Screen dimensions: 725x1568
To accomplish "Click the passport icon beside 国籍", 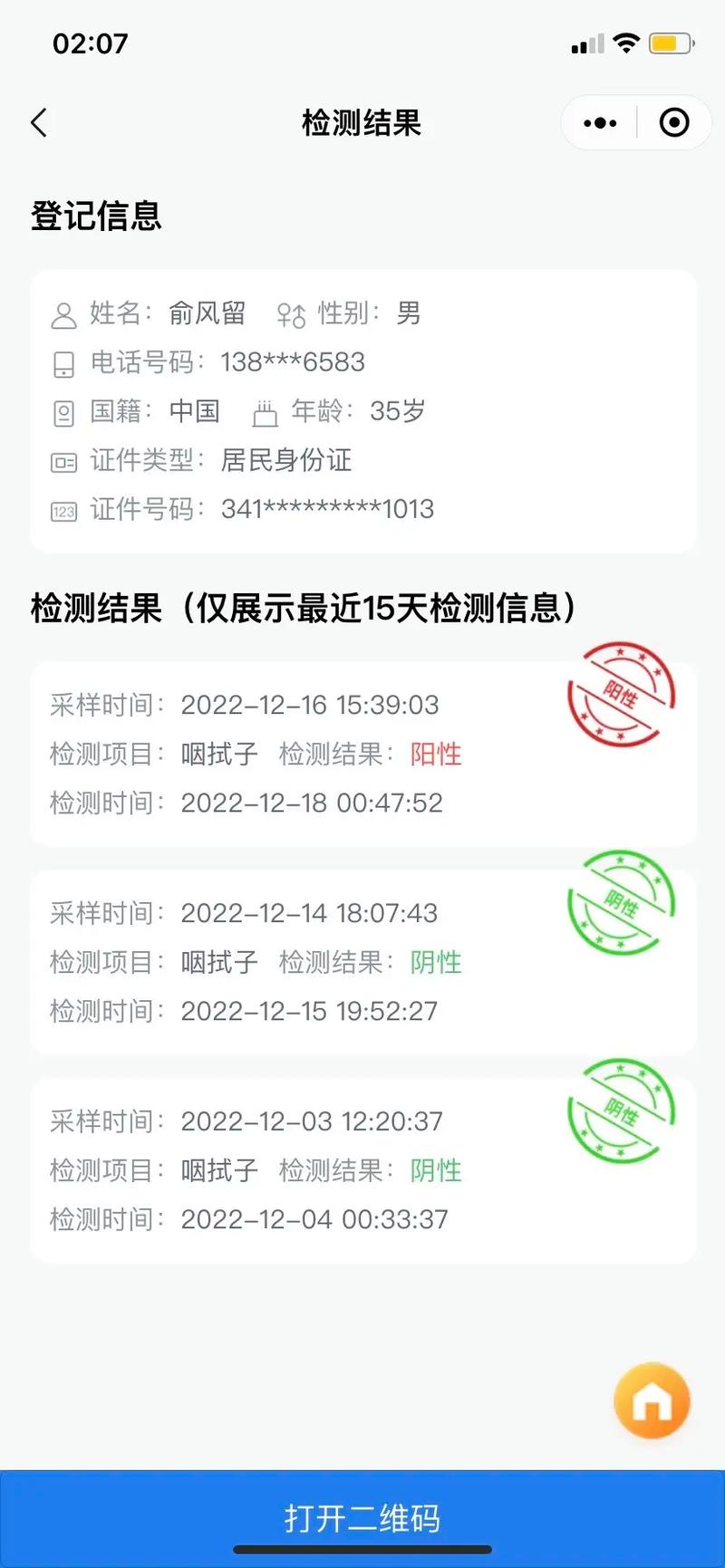I will [x=62, y=412].
